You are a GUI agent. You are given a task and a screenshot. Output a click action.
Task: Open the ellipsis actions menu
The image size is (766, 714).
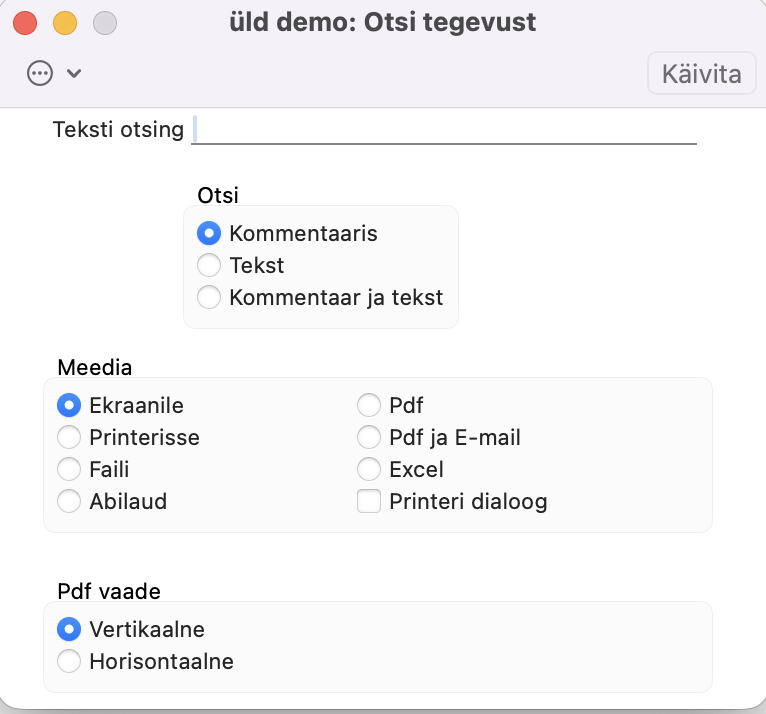pos(40,73)
